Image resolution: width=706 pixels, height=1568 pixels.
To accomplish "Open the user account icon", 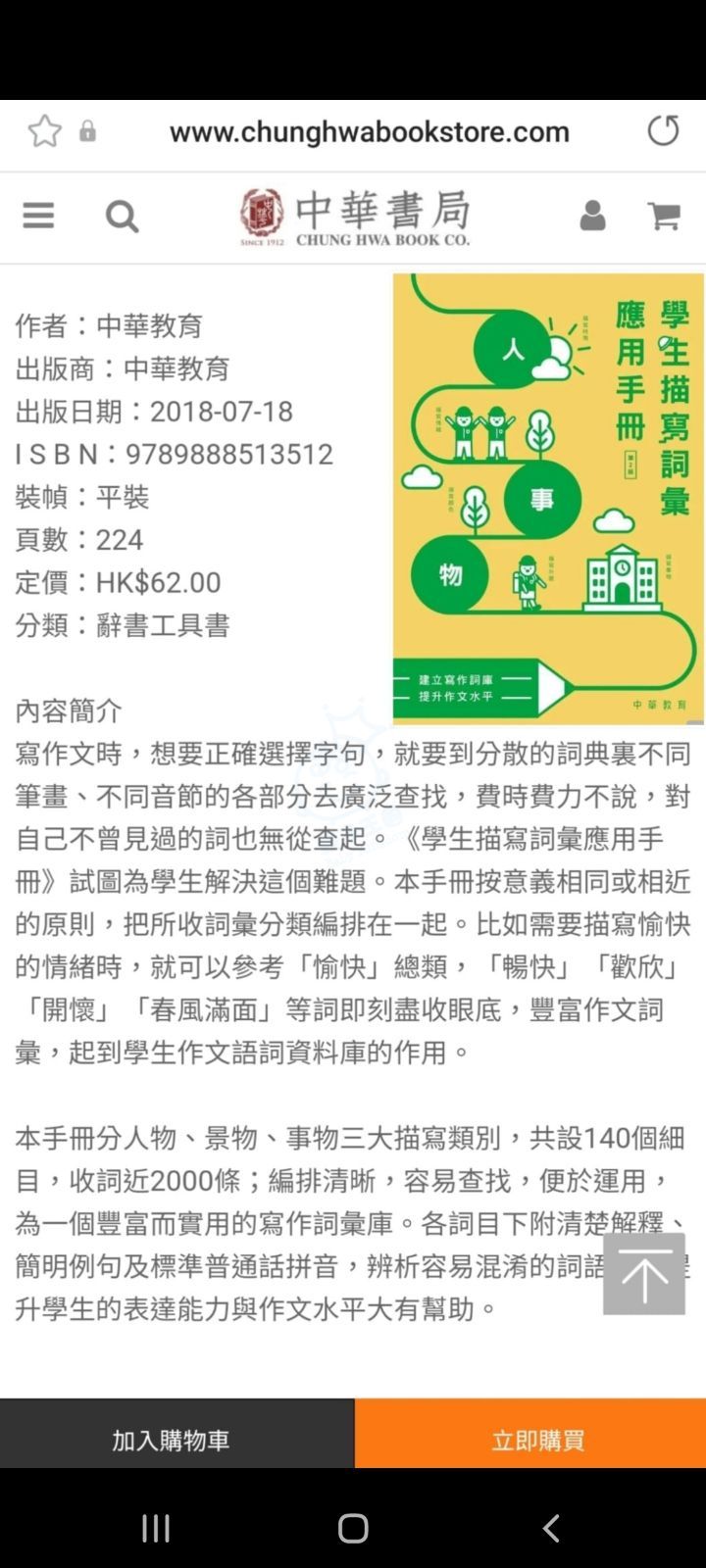I will coord(592,216).
